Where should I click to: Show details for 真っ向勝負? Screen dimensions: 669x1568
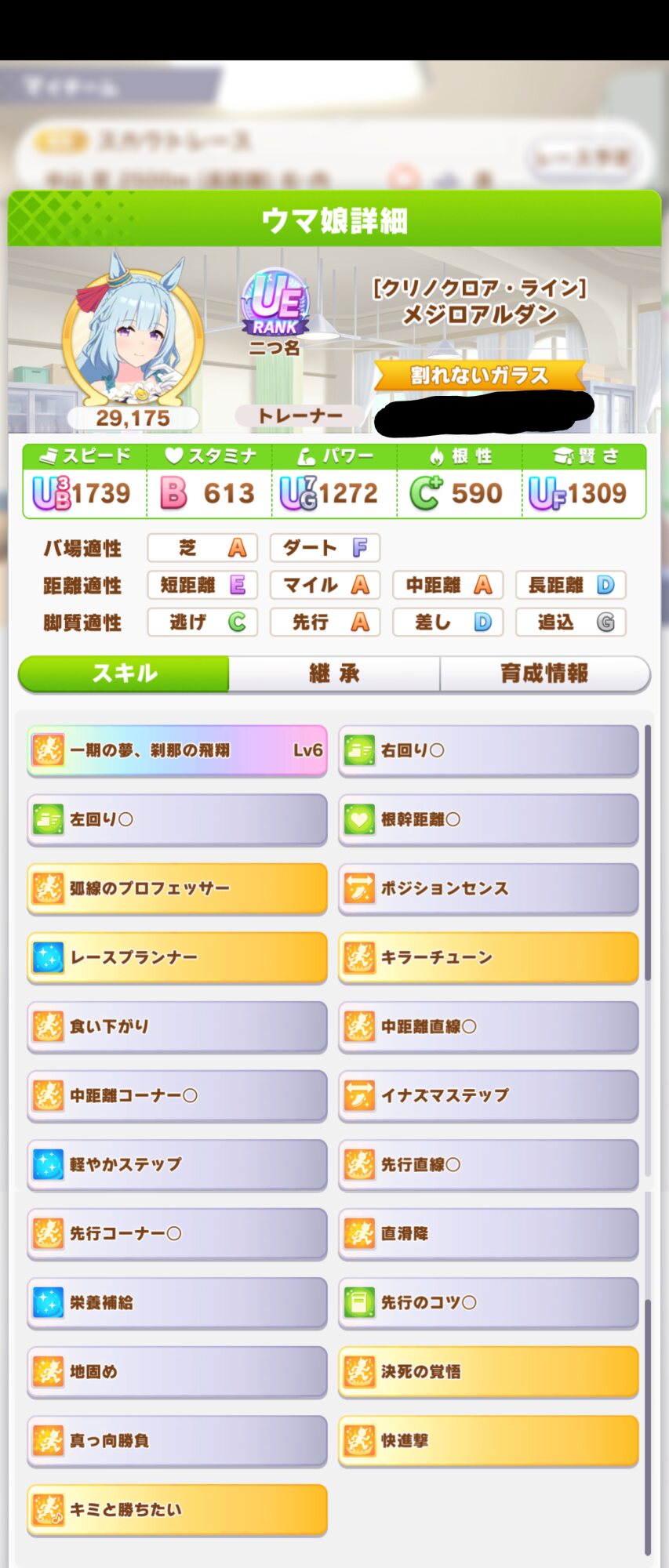tap(177, 1440)
